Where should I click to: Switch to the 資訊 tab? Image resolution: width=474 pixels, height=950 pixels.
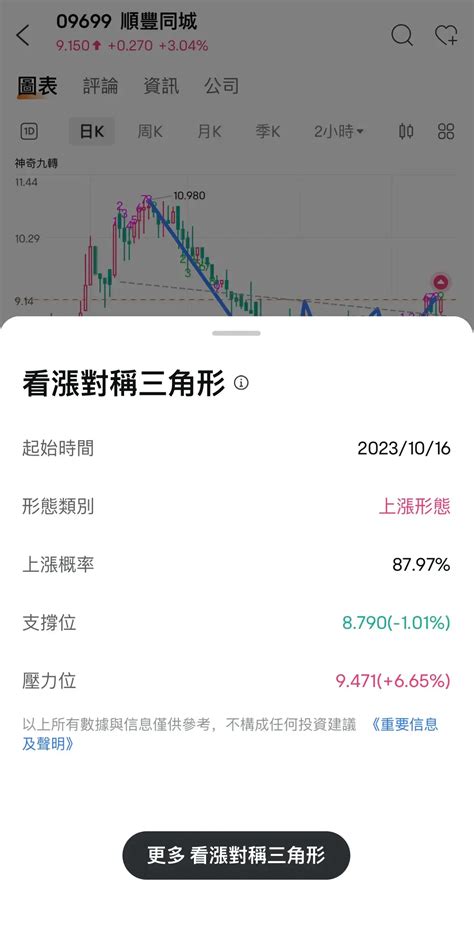[x=161, y=86]
